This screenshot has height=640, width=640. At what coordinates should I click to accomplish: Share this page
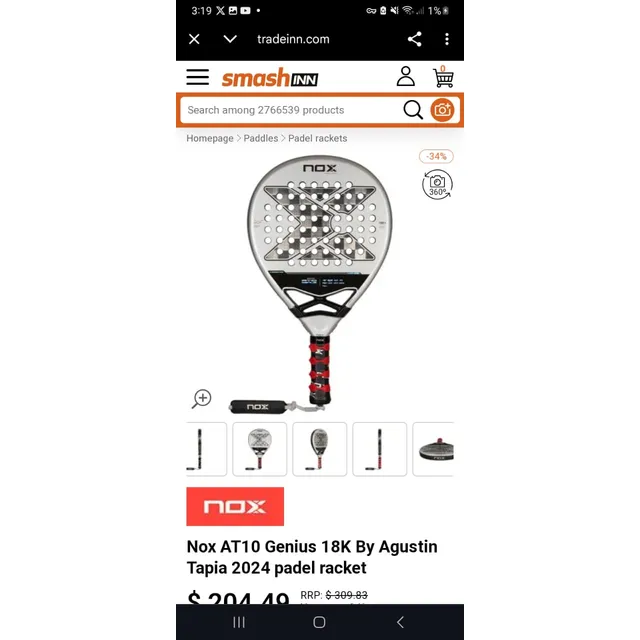pyautogui.click(x=414, y=39)
